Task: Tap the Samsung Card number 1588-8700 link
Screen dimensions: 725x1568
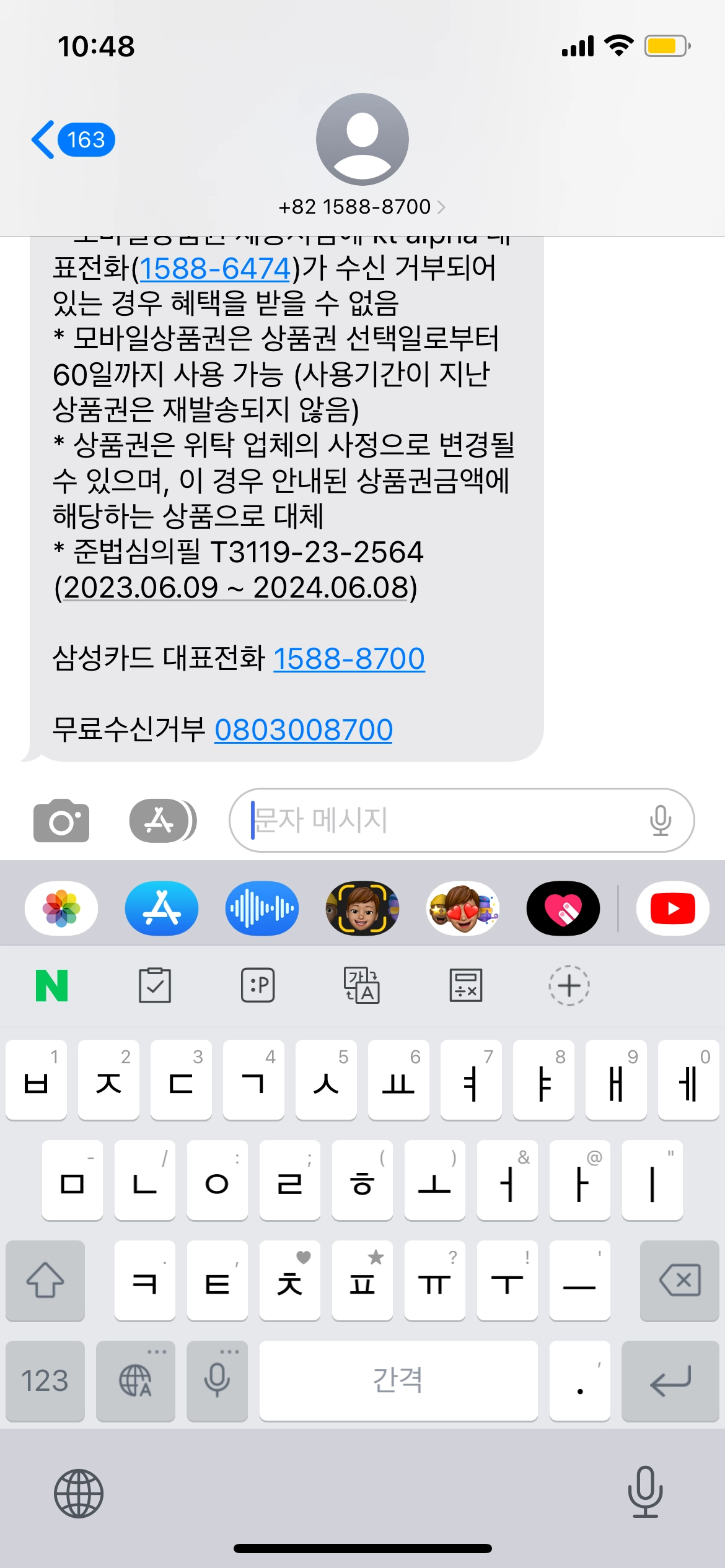Action: [349, 658]
